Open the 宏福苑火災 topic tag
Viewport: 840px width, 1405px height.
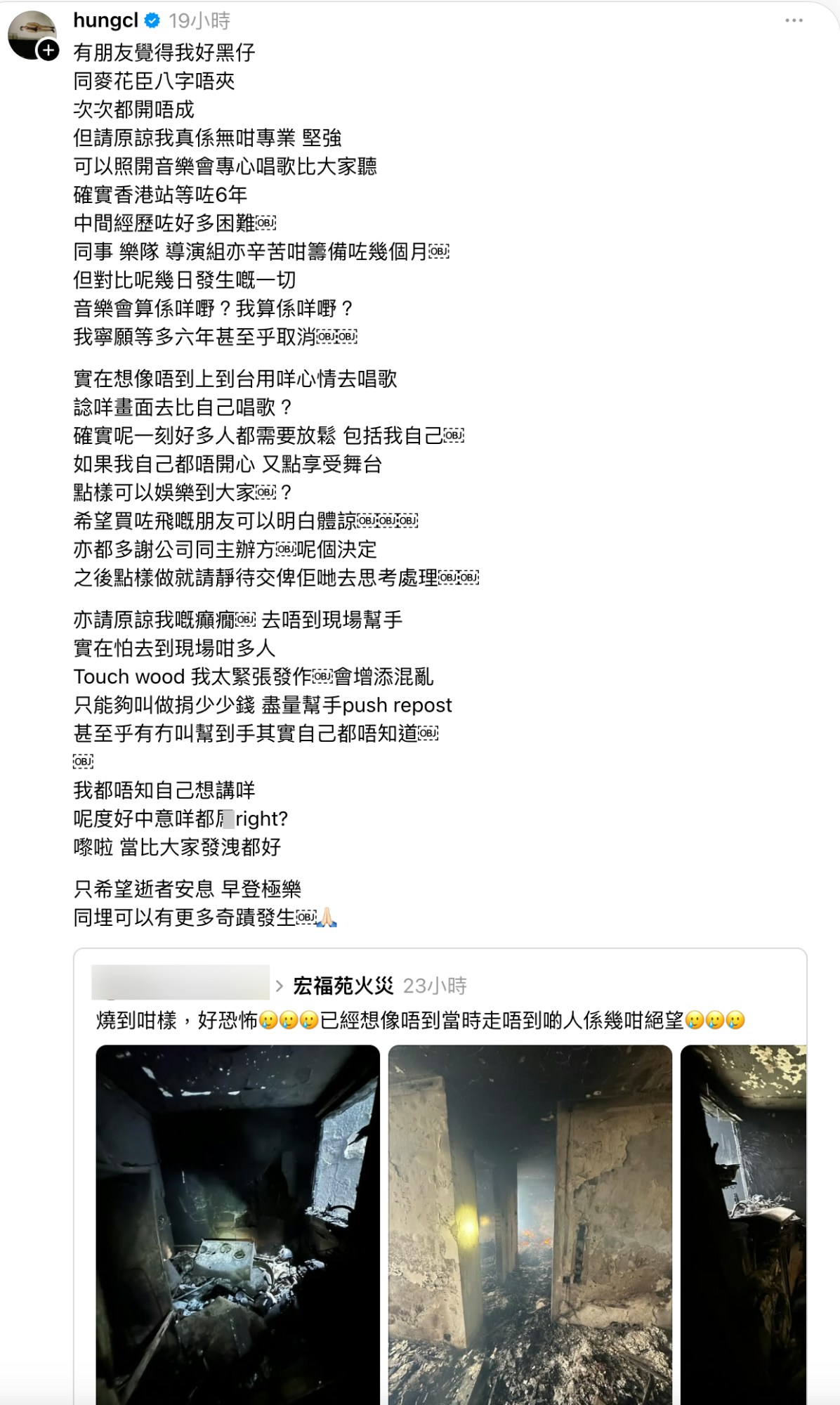point(343,986)
